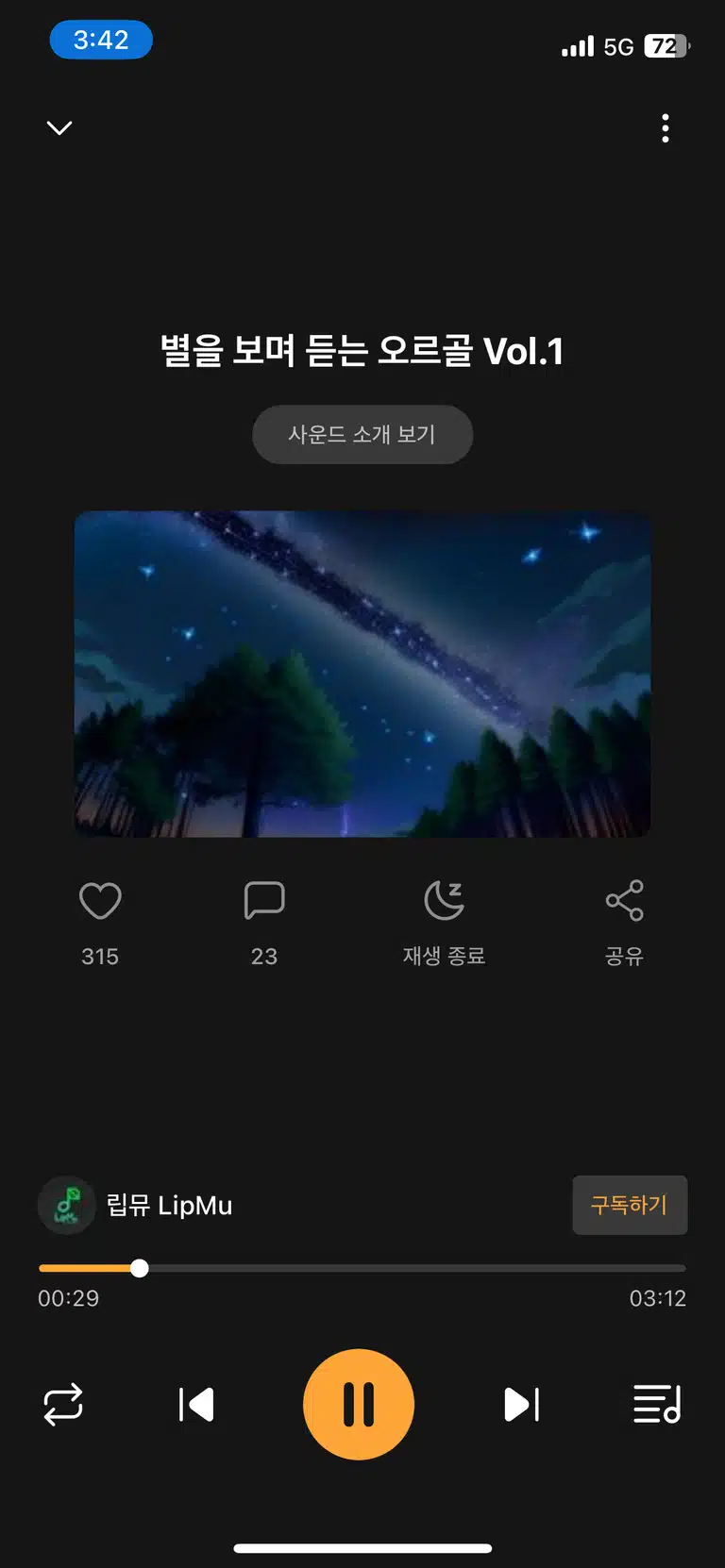Open the comments bubble icon
This screenshot has height=1568, width=725.
(x=264, y=901)
